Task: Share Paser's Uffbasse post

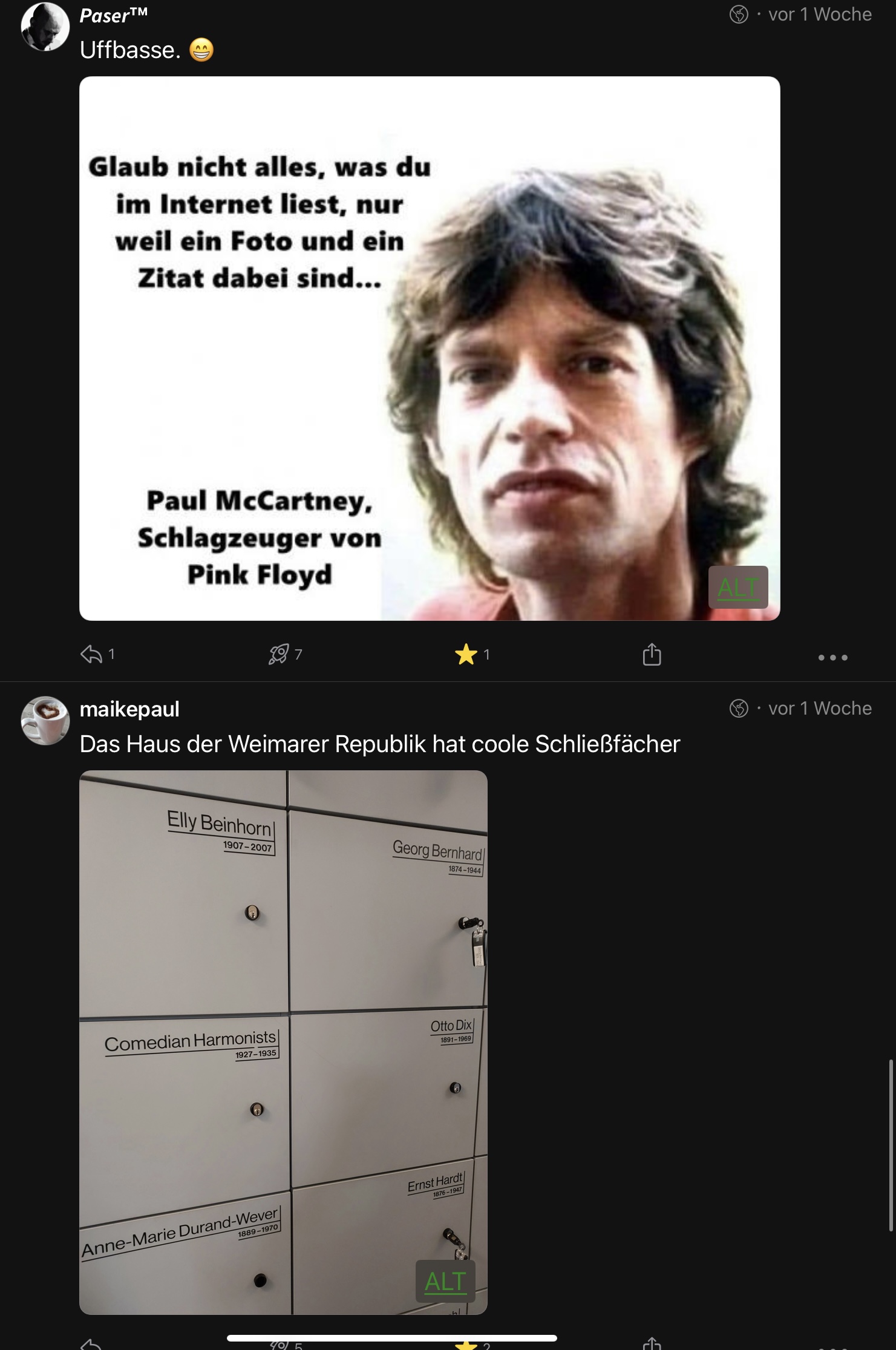Action: pos(652,654)
